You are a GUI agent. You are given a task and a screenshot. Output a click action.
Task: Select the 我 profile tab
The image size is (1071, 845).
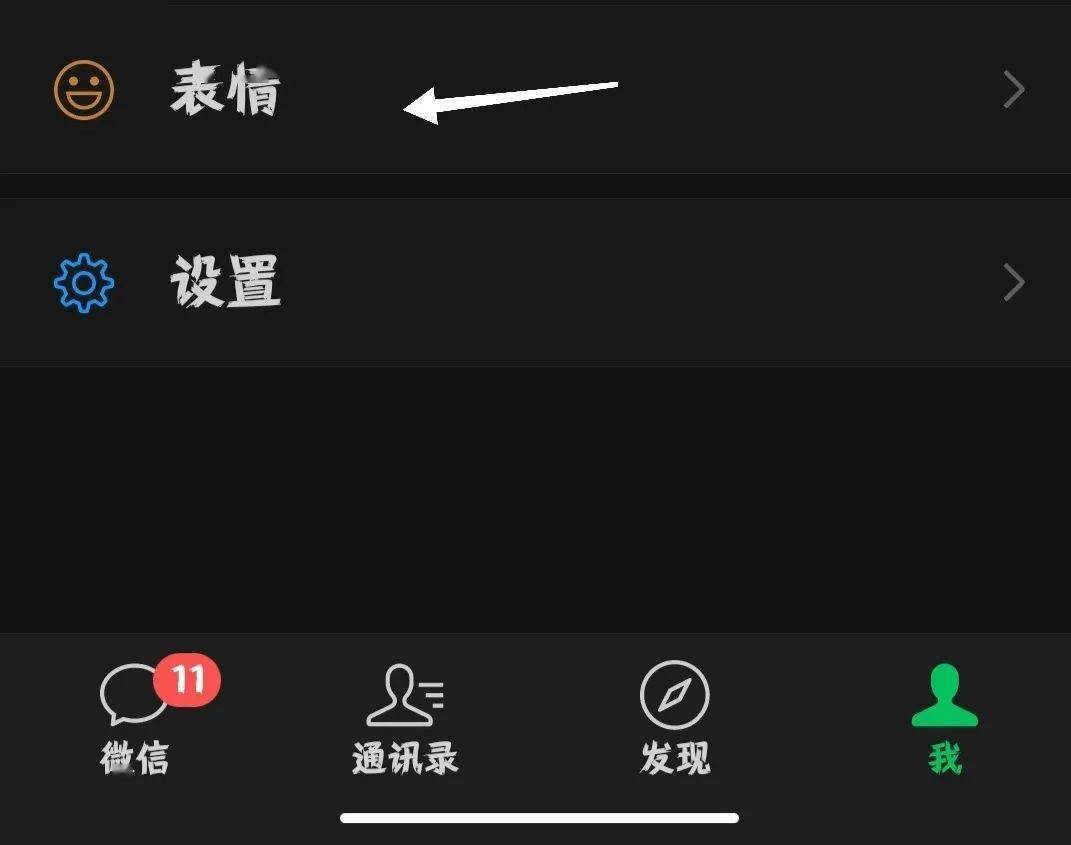(944, 718)
